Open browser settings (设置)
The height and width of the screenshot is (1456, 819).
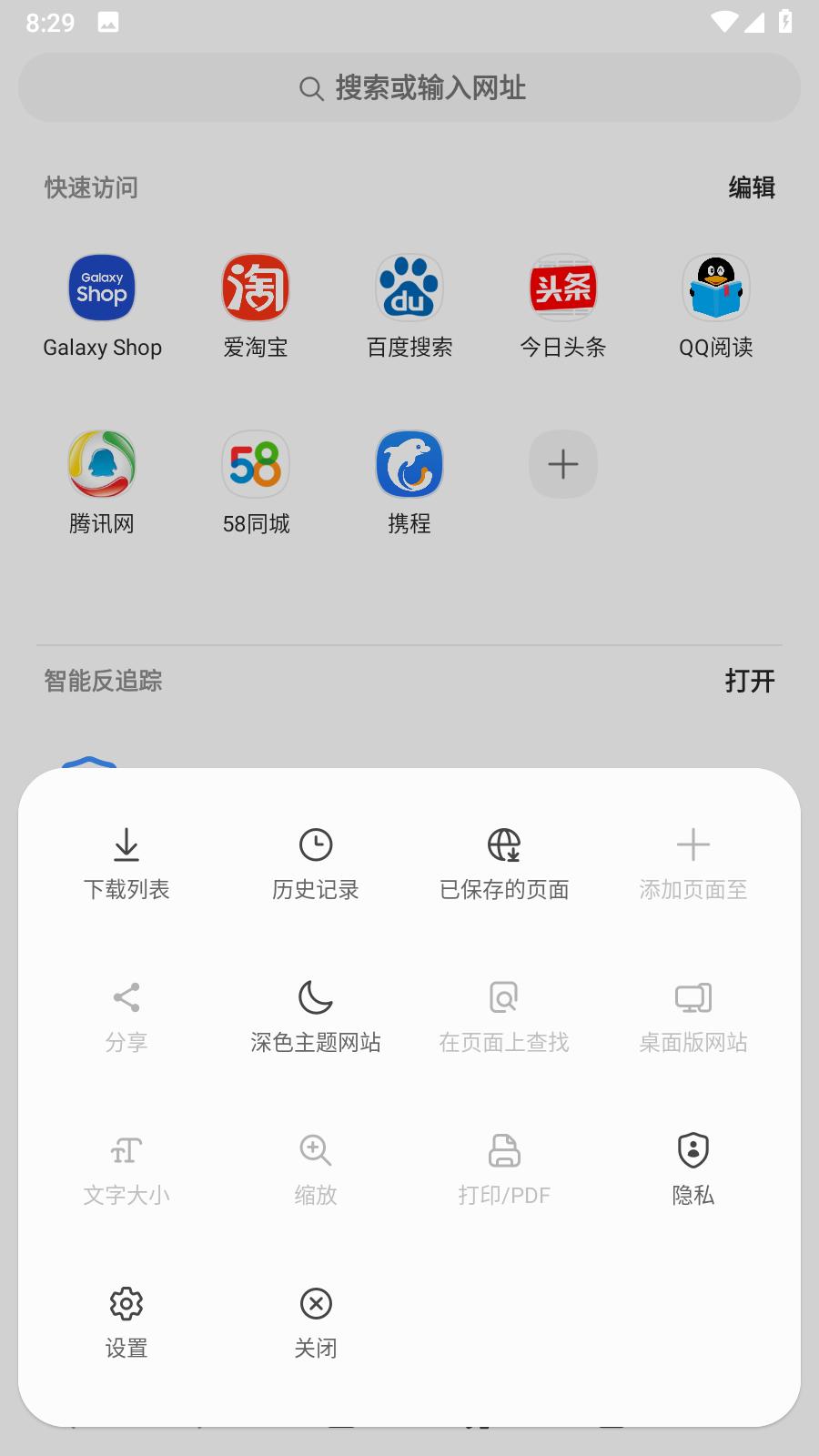tap(126, 1323)
